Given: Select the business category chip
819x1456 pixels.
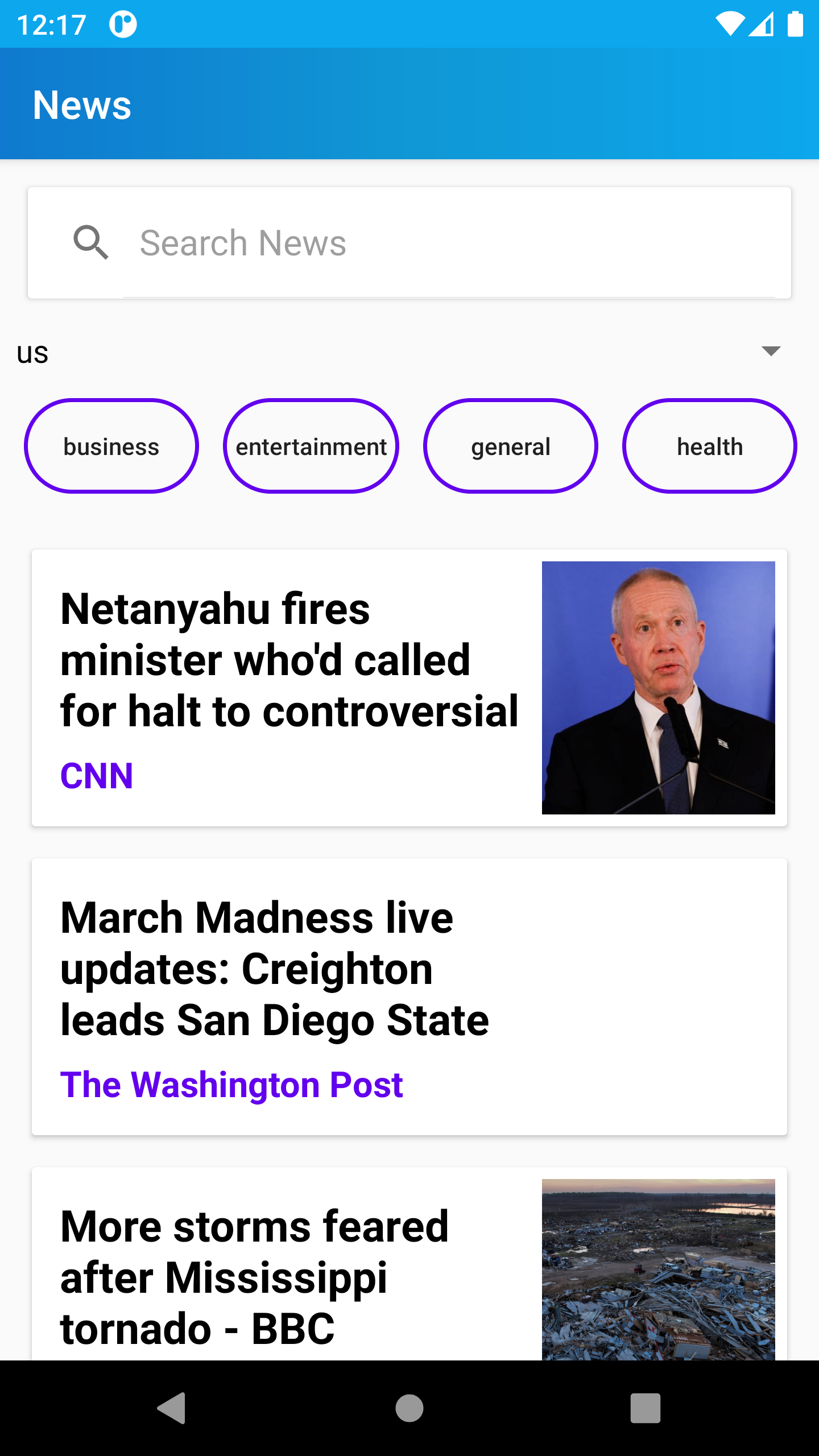Looking at the screenshot, I should pos(111,446).
